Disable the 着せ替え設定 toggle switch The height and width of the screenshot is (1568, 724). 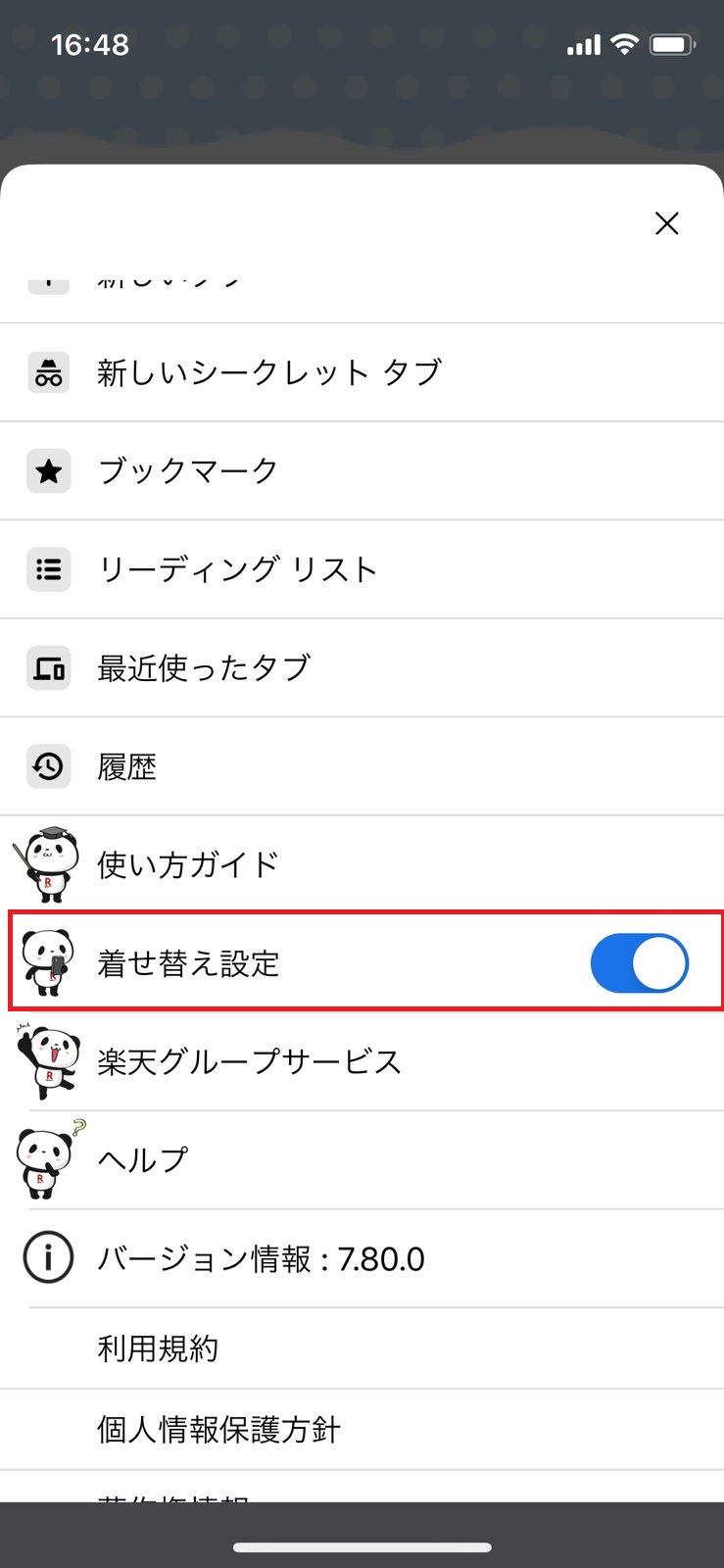639,962
